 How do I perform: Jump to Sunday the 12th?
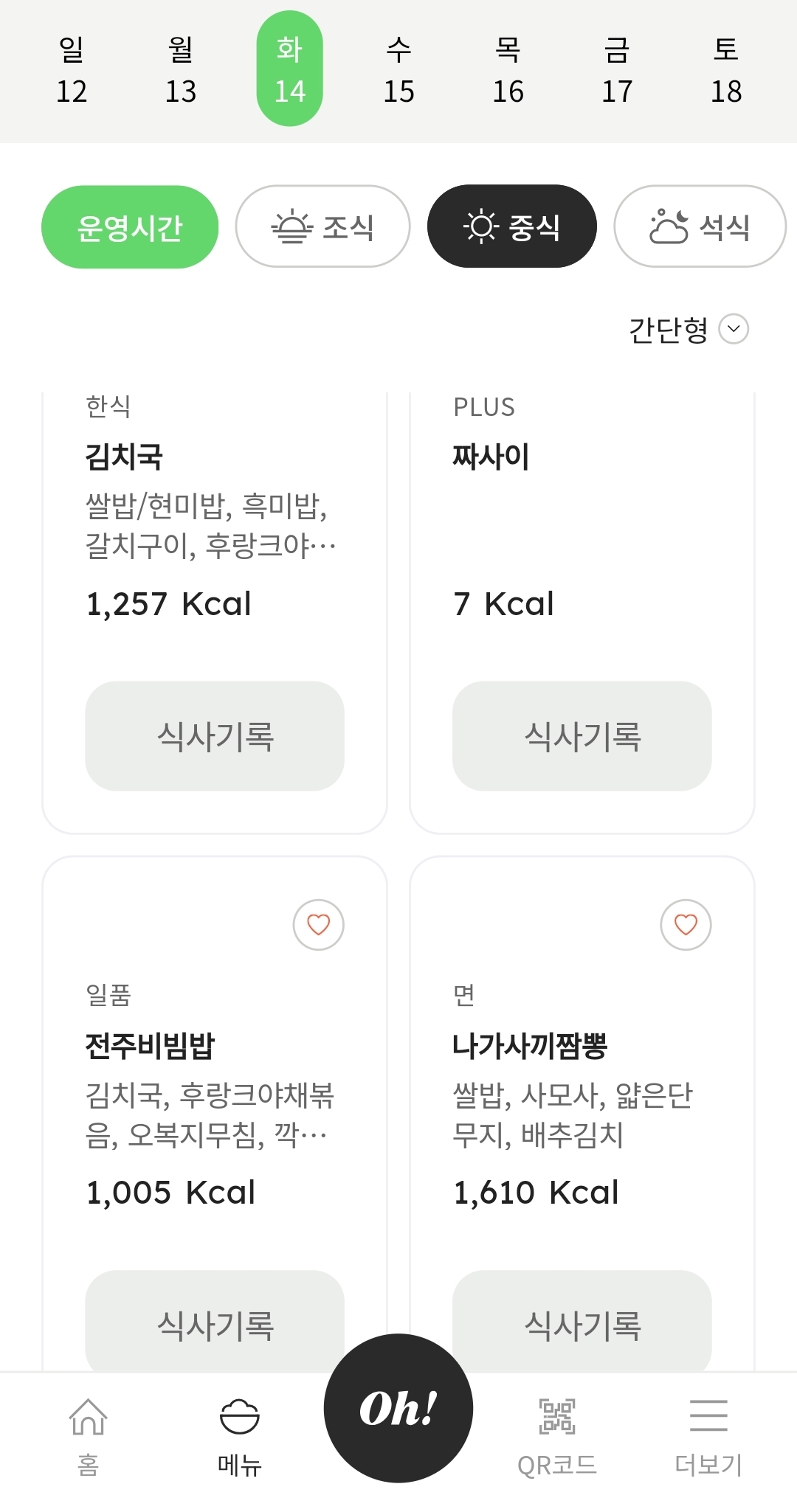(x=72, y=69)
